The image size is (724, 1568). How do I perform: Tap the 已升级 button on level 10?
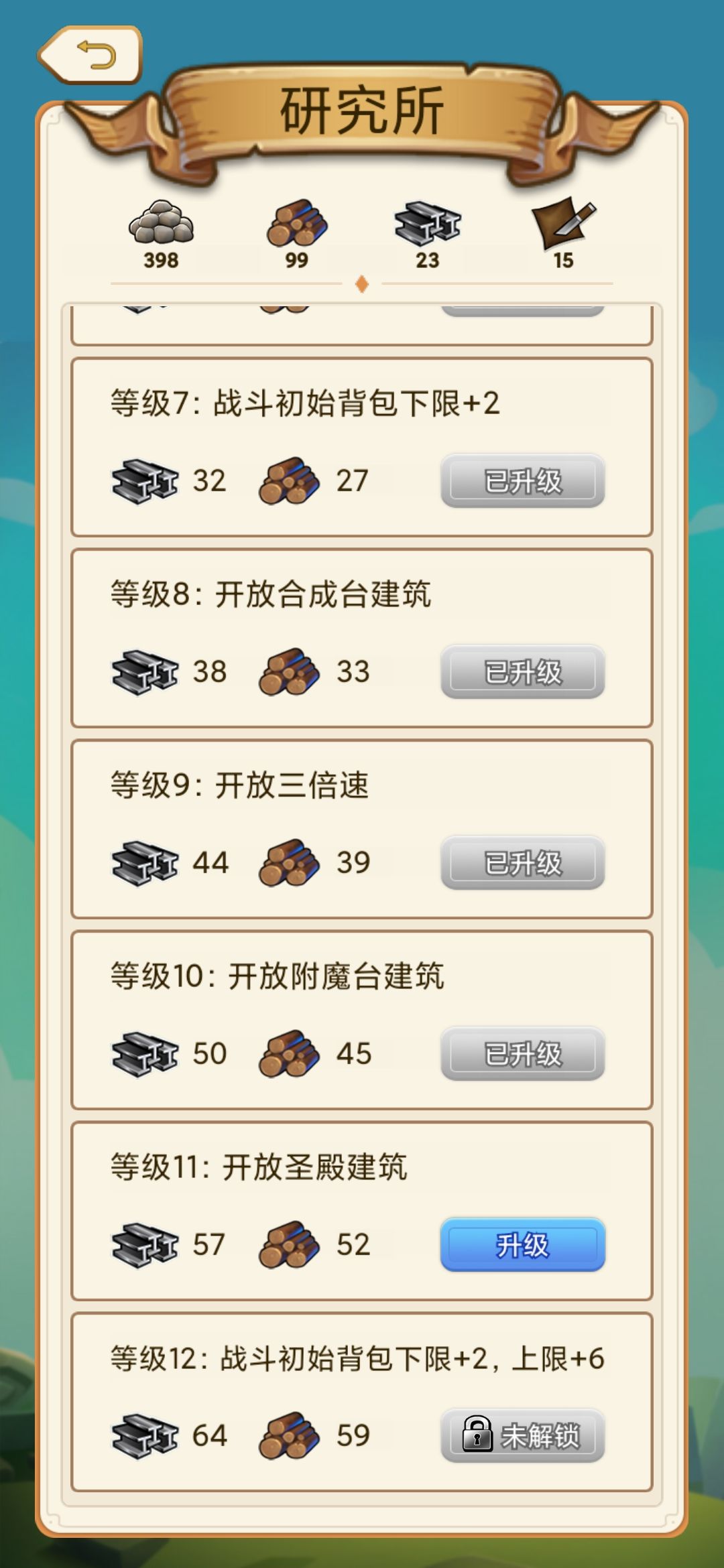(523, 1053)
